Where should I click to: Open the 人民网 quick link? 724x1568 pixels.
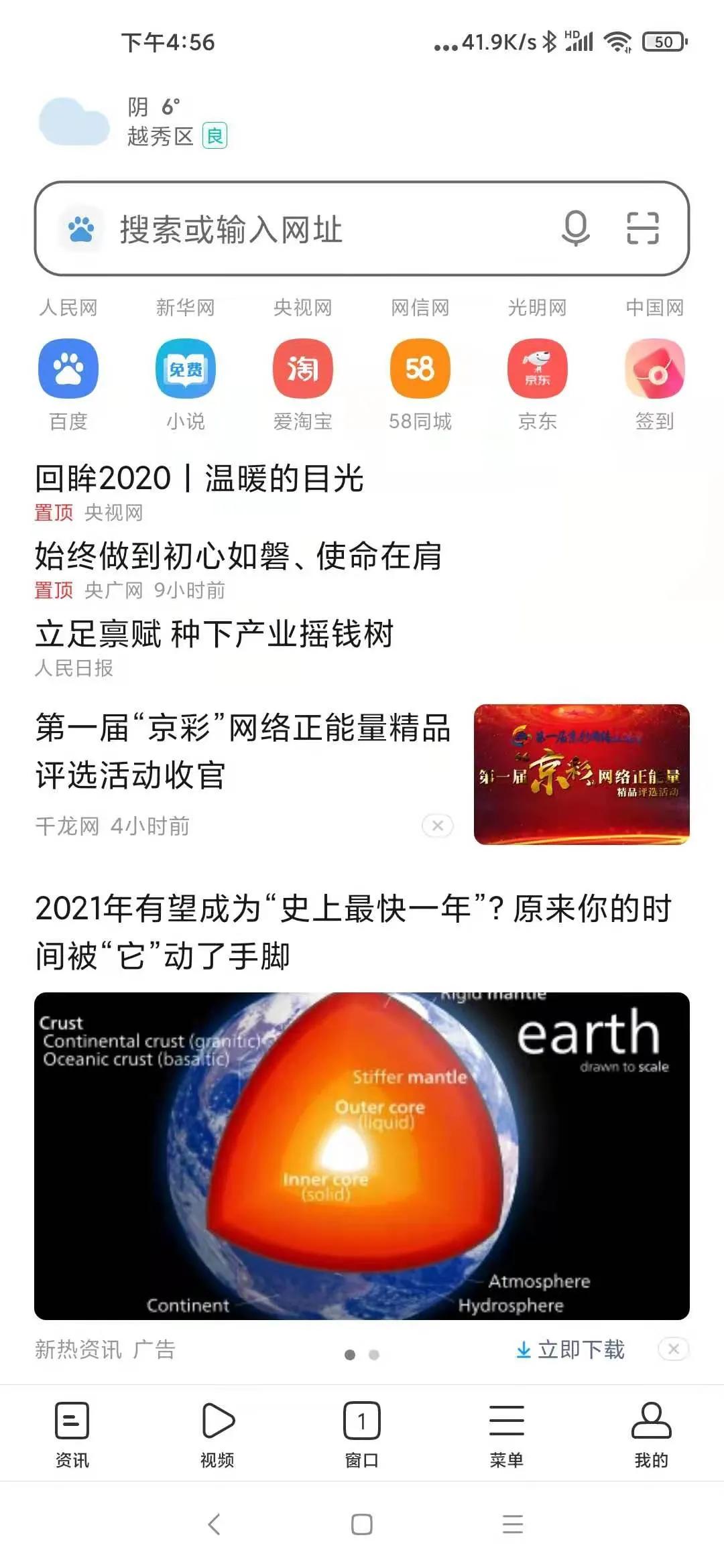(x=67, y=308)
